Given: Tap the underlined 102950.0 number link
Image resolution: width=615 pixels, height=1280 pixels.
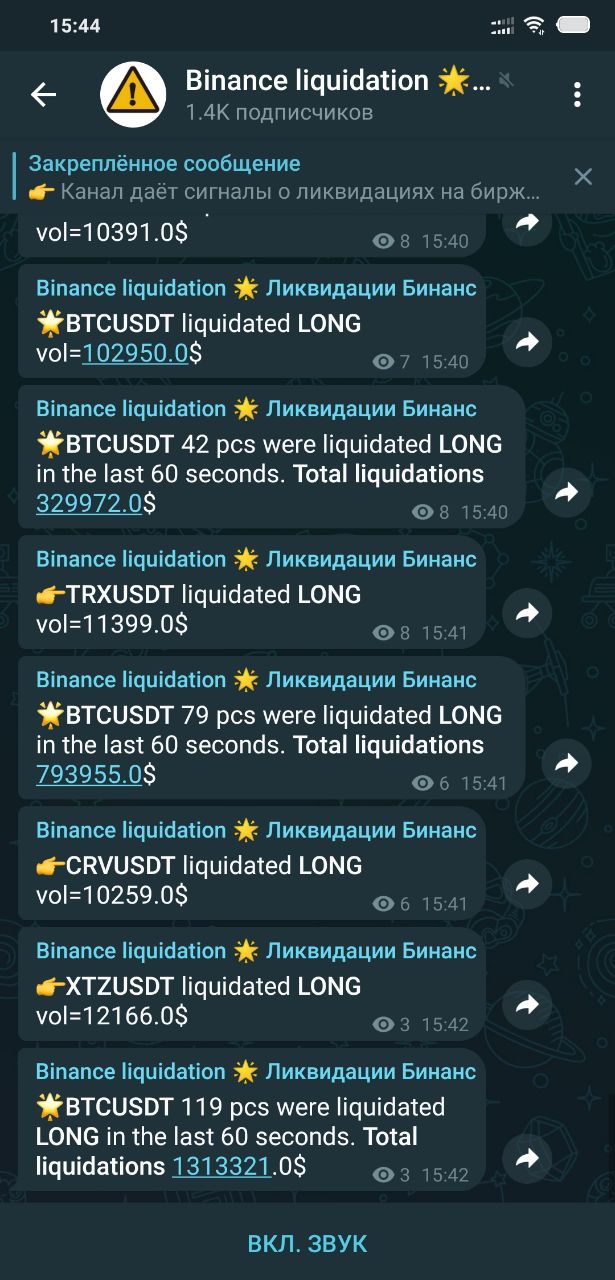Looking at the screenshot, I should pos(135,353).
